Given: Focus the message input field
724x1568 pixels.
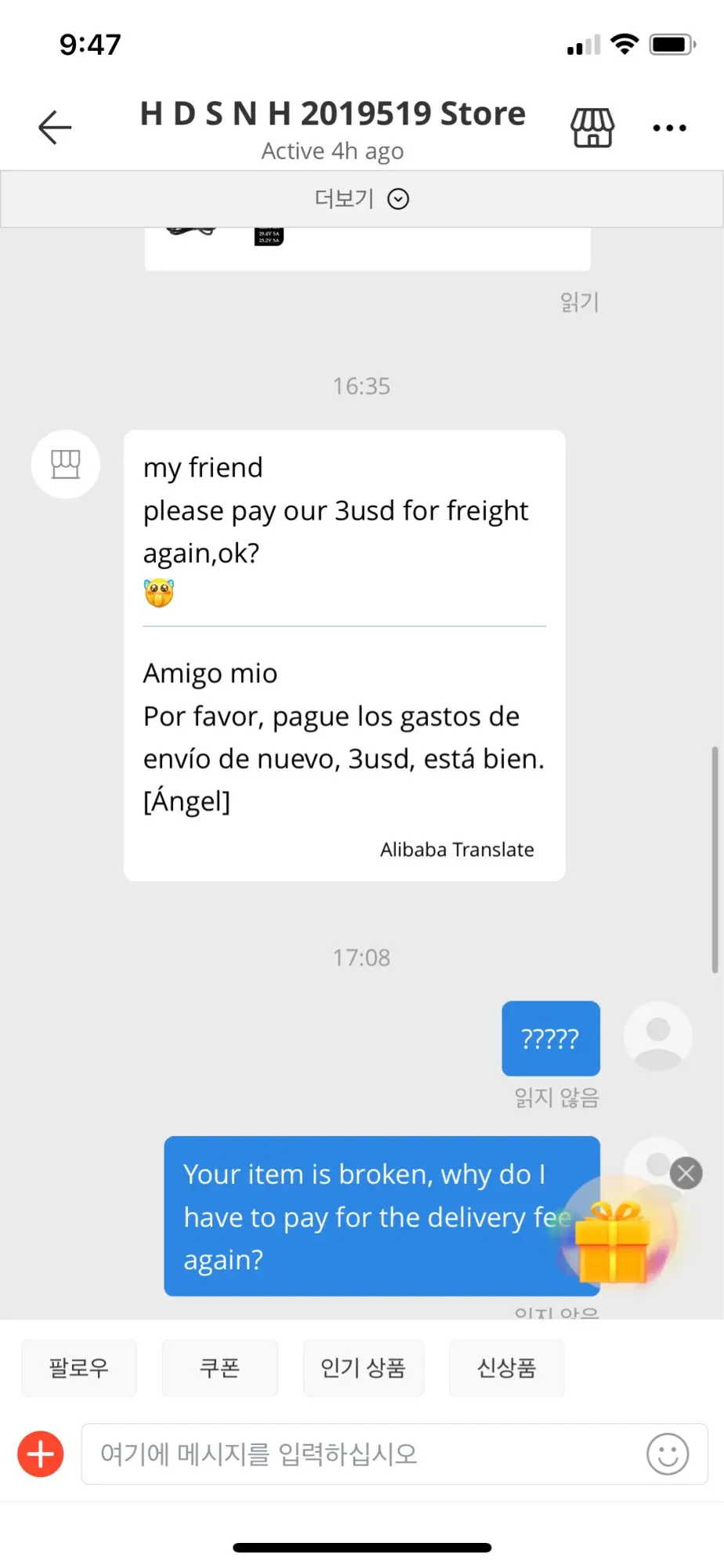Looking at the screenshot, I should click(360, 1454).
